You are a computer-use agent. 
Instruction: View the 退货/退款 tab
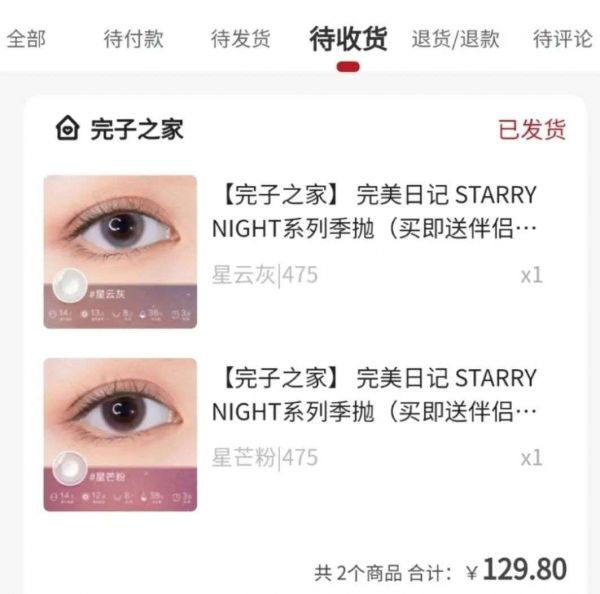click(x=455, y=40)
